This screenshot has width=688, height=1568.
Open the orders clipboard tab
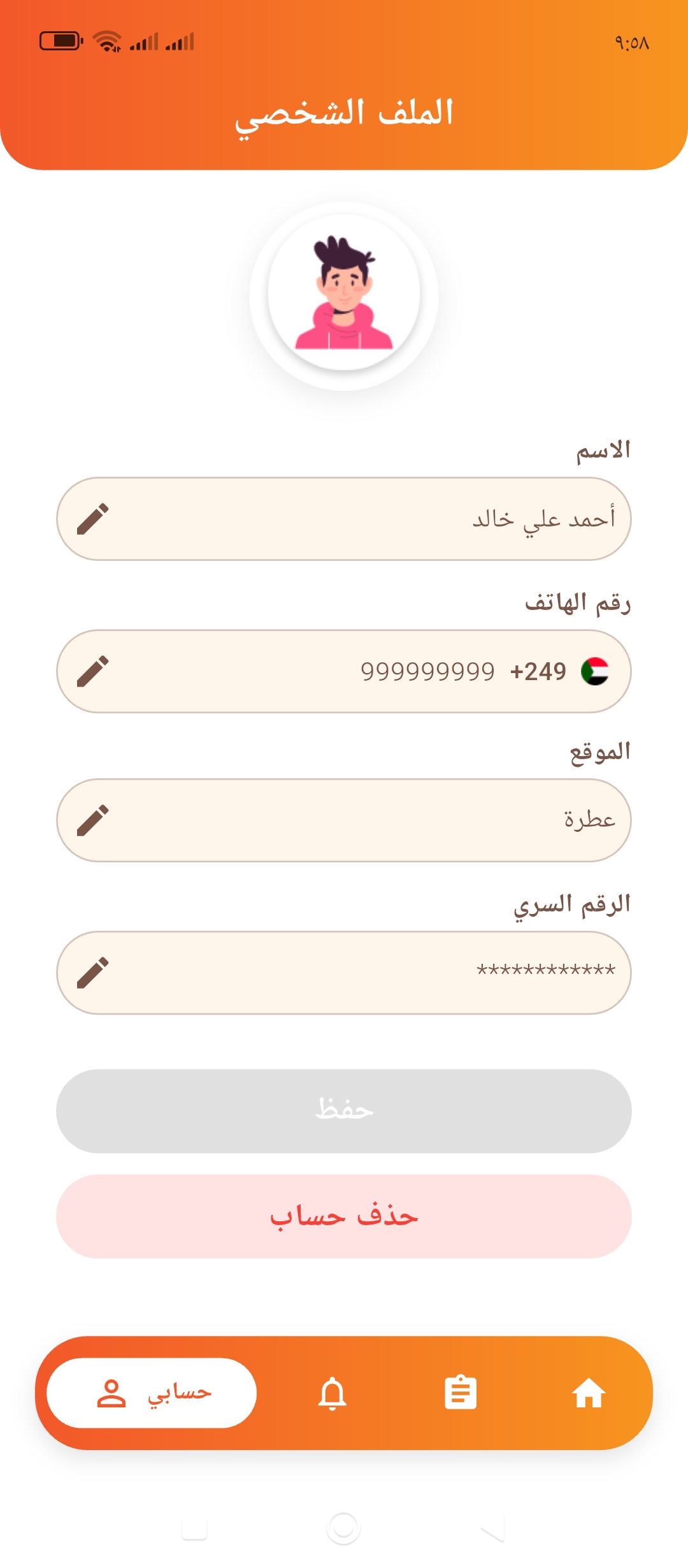(x=461, y=1393)
